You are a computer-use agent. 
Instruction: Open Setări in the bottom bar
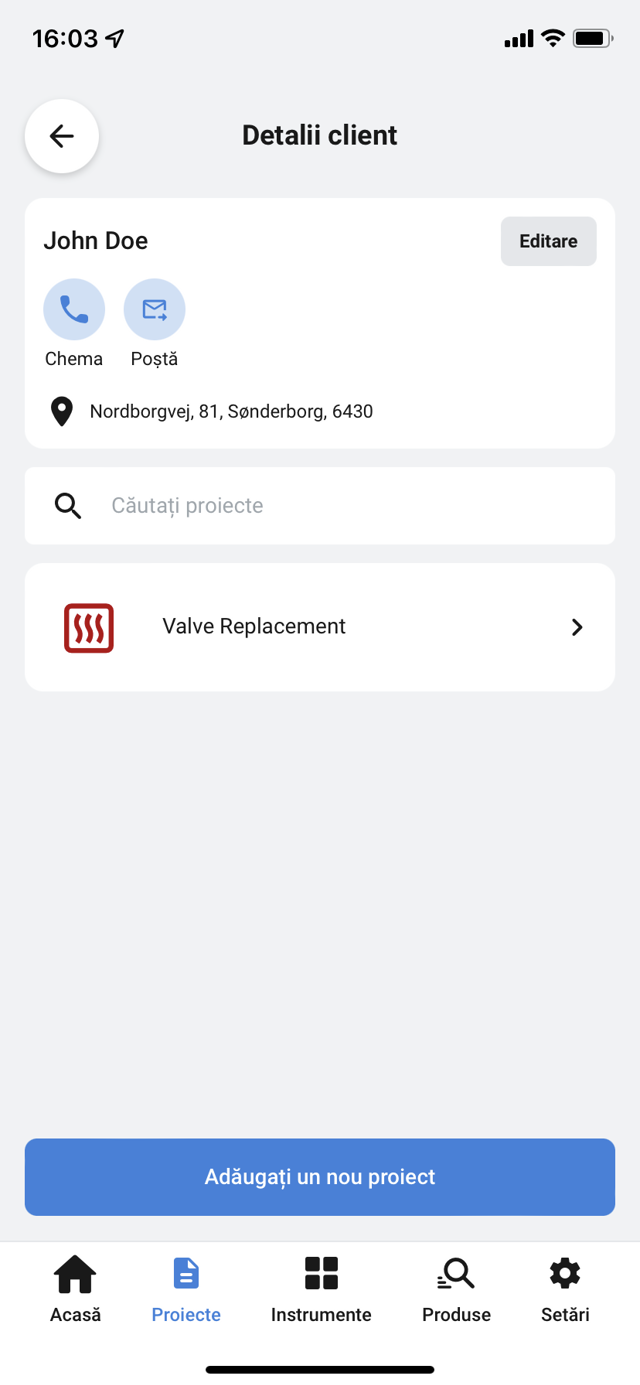pos(565,1289)
